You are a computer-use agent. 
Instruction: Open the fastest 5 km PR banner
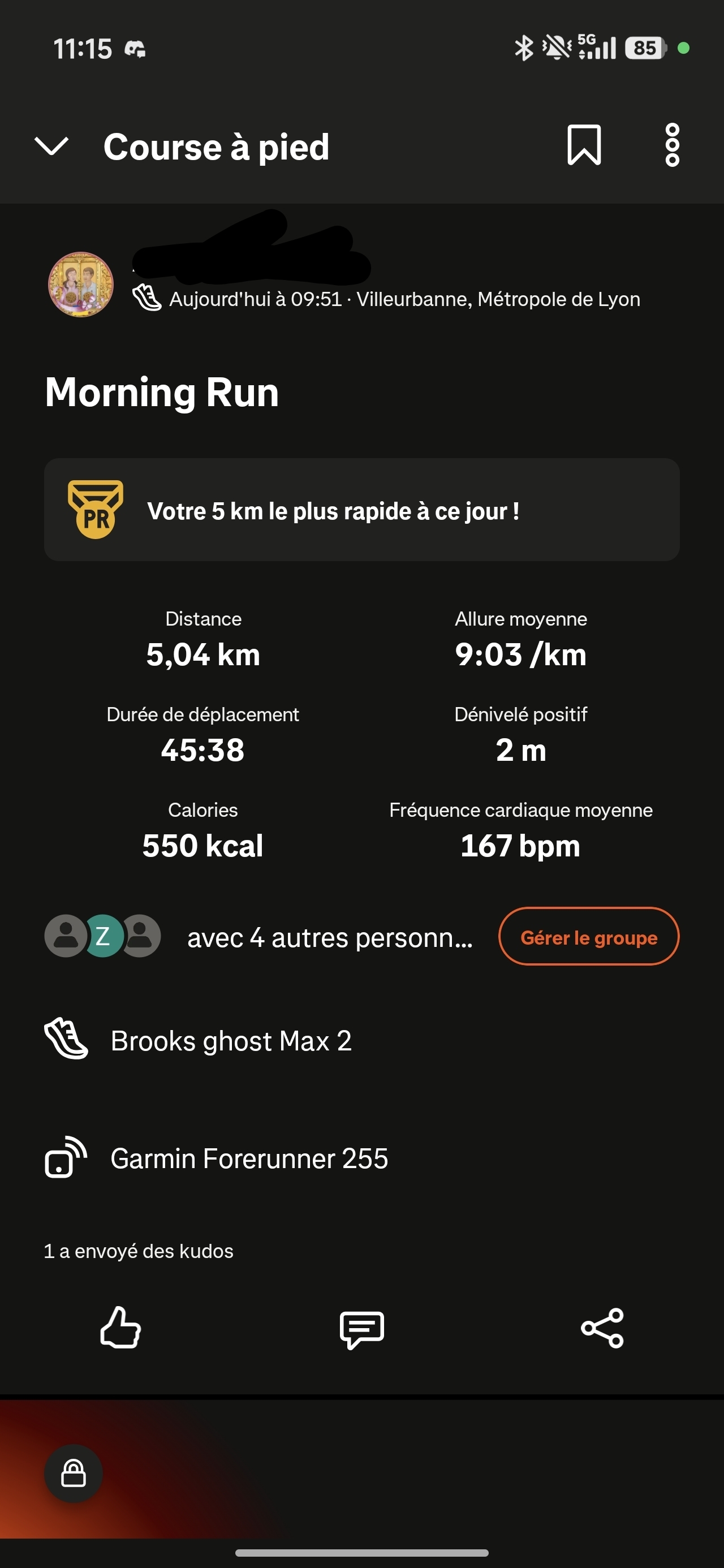coord(361,510)
